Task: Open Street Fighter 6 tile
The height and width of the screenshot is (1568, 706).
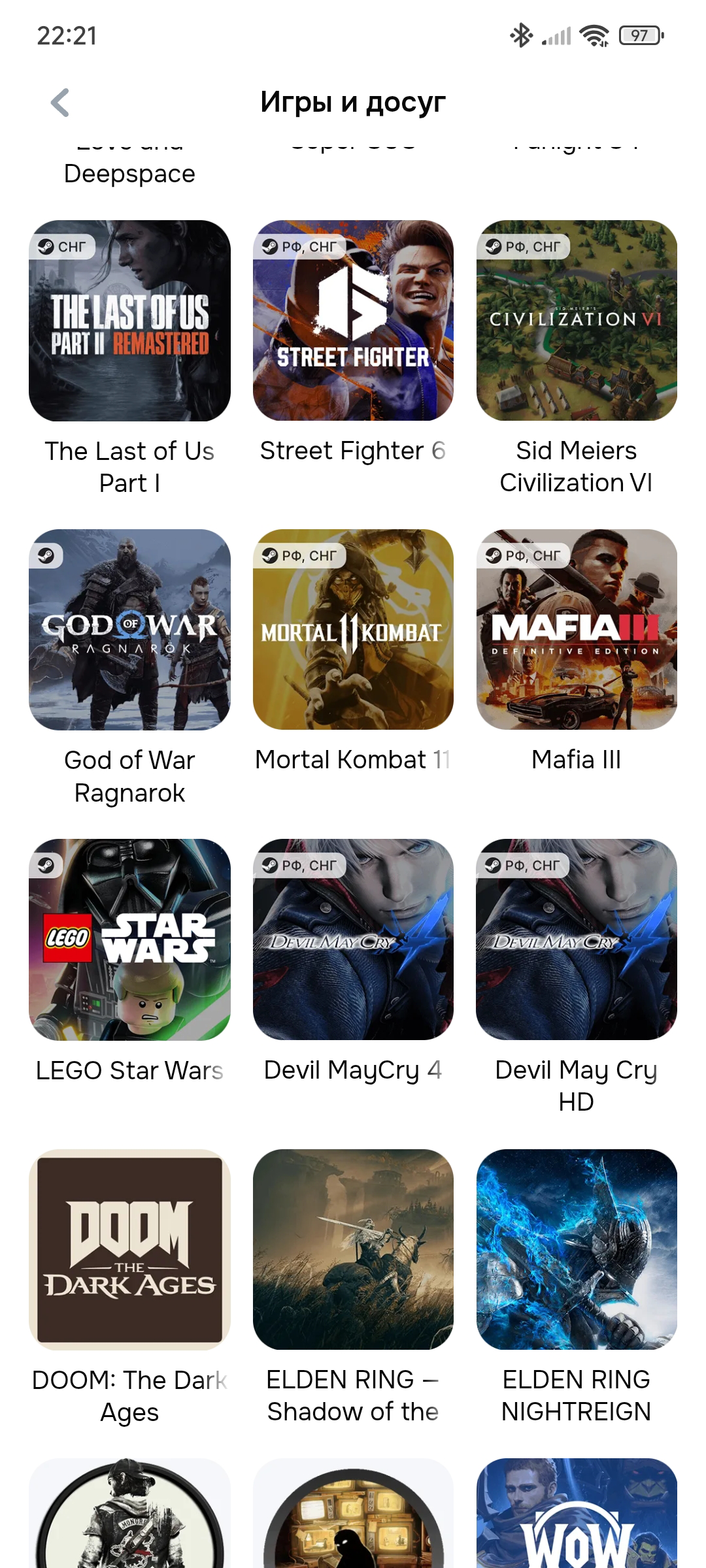Action: coord(353,321)
